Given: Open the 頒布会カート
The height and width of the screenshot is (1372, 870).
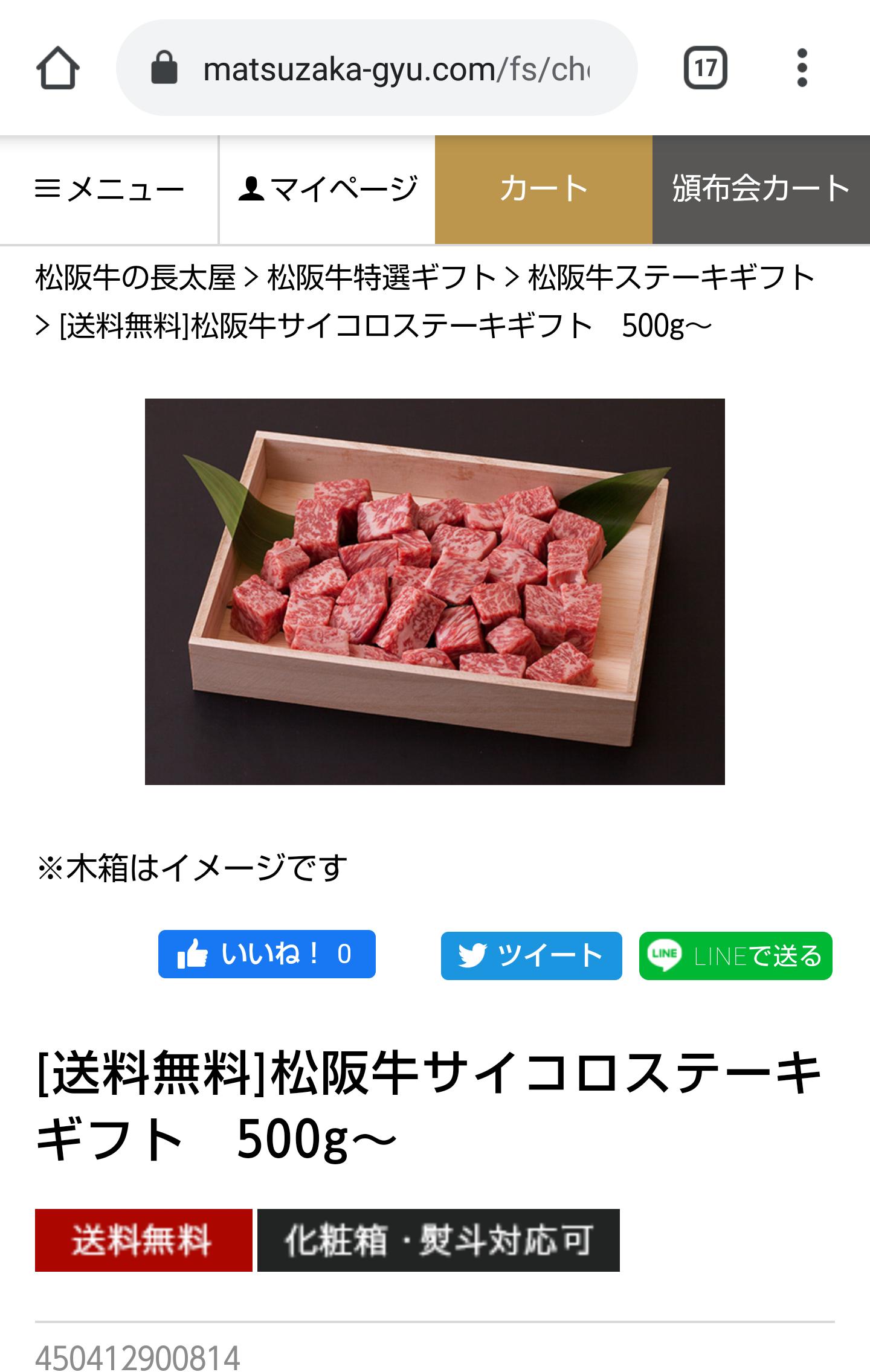Looking at the screenshot, I should click(761, 190).
